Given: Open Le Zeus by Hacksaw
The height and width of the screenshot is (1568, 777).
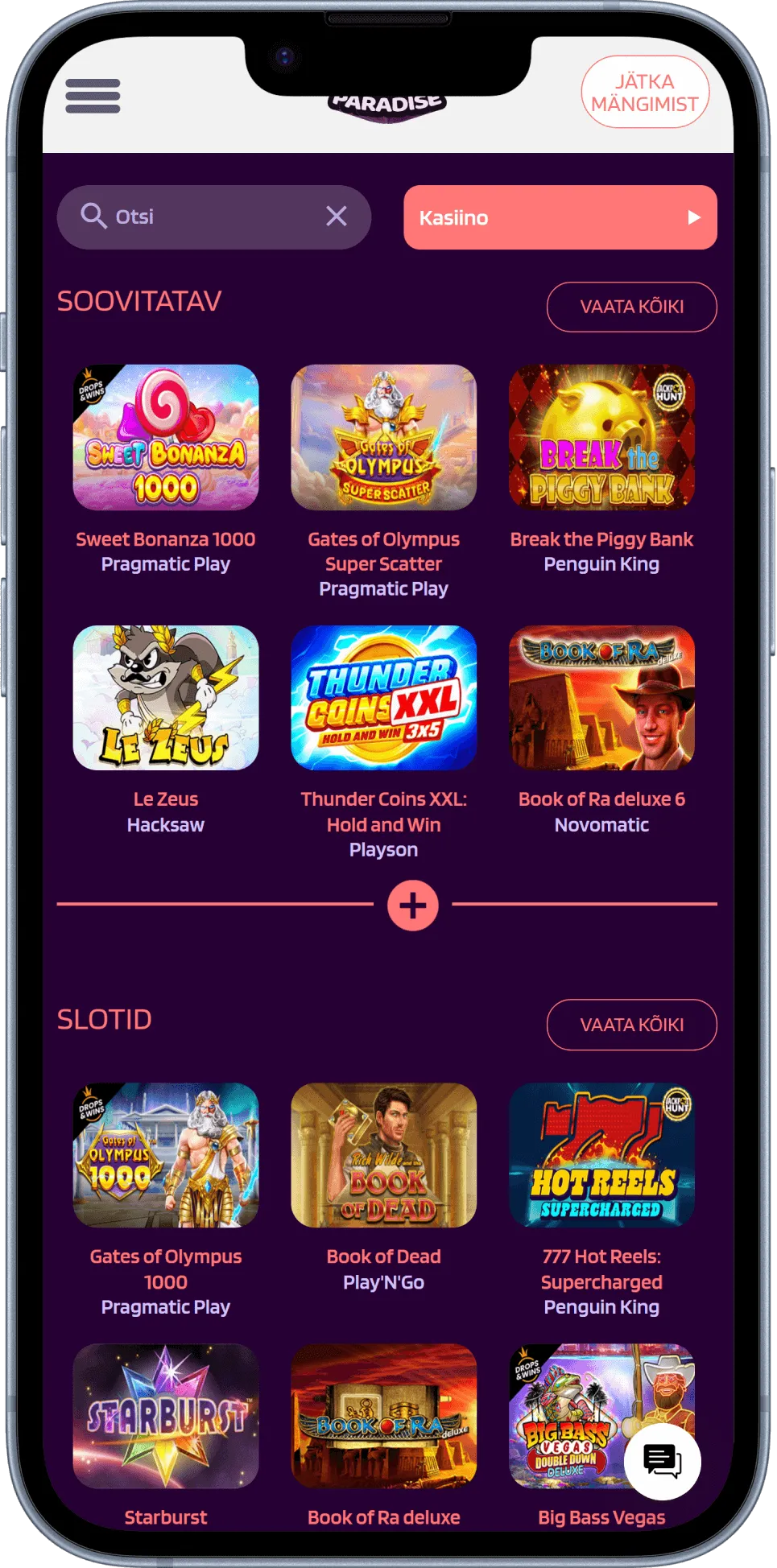Looking at the screenshot, I should tap(166, 698).
